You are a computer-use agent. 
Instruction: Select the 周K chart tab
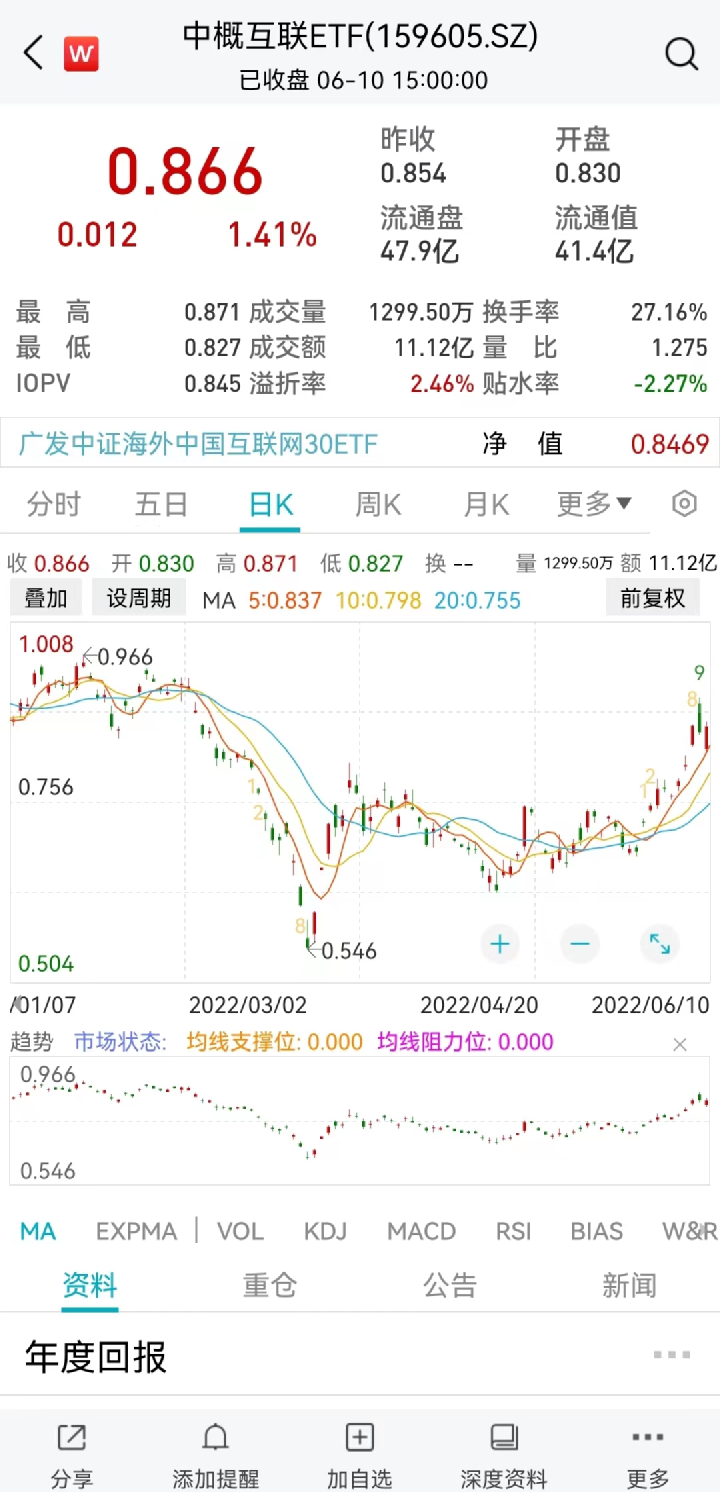pos(378,504)
